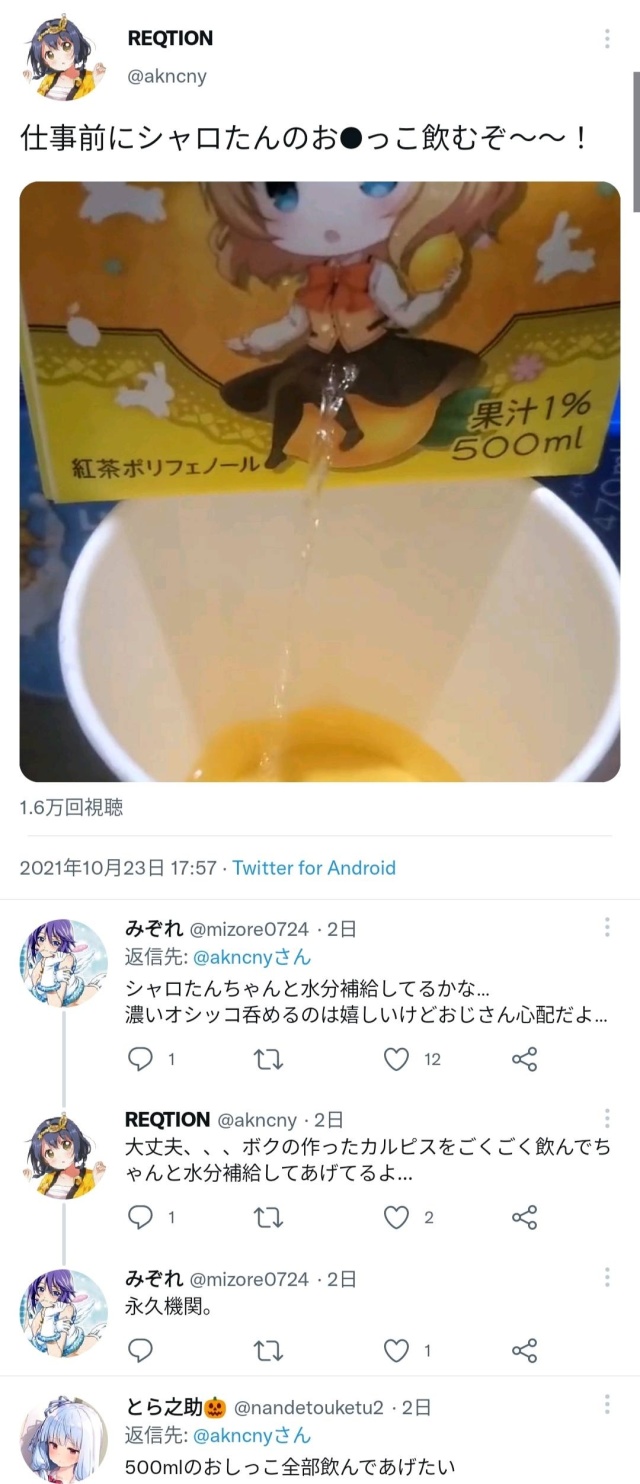Viewport: 640px width, 1484px height.
Task: Open the @akncny mention in とら之助's reply
Action: pyautogui.click(x=252, y=1437)
